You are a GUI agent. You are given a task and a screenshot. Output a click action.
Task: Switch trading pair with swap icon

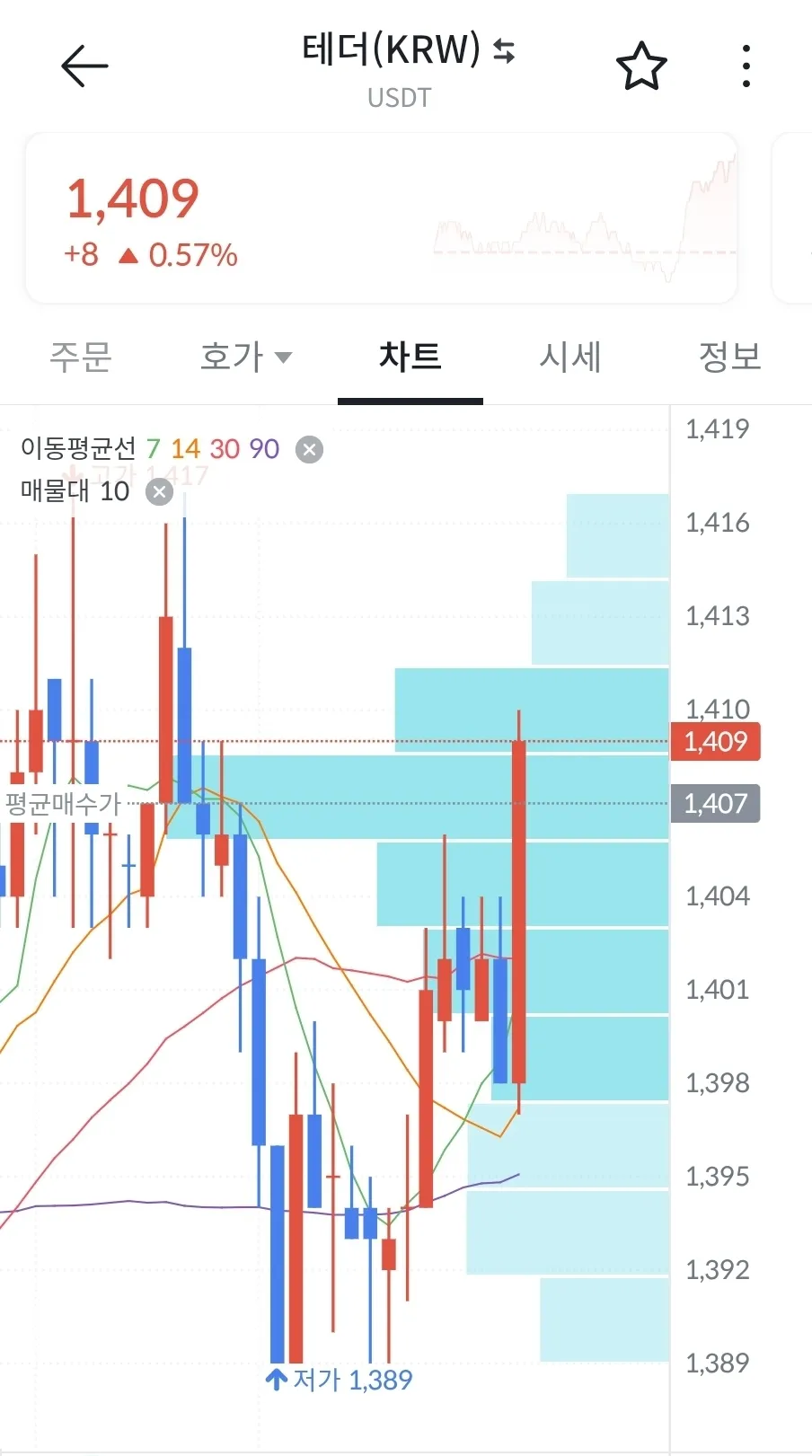(505, 51)
